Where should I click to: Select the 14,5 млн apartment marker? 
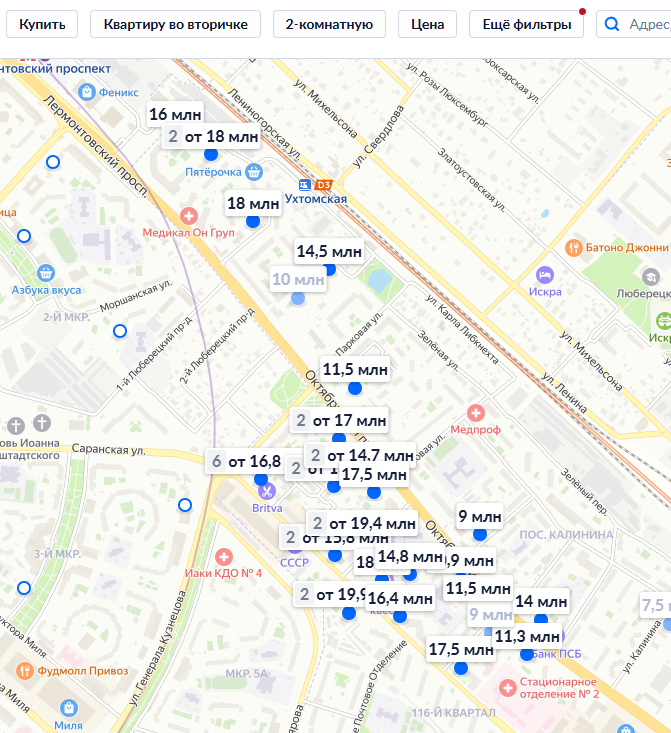329,252
